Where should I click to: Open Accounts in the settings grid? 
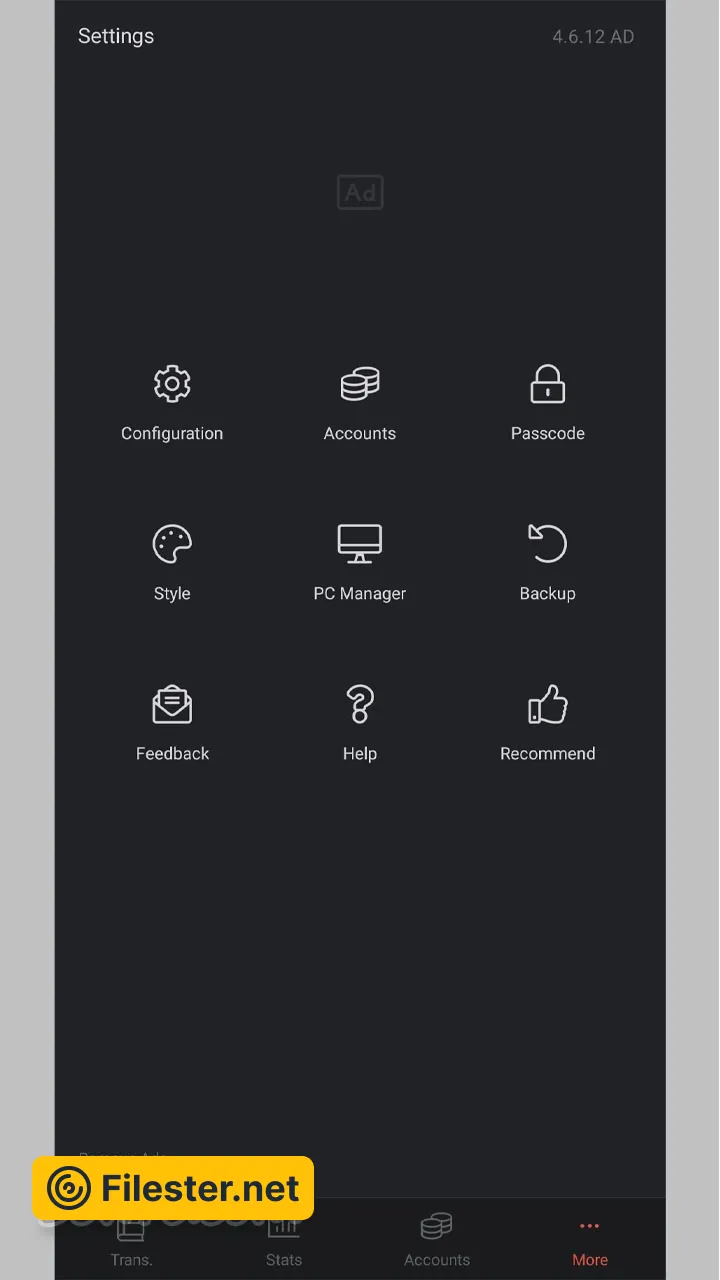coord(360,402)
